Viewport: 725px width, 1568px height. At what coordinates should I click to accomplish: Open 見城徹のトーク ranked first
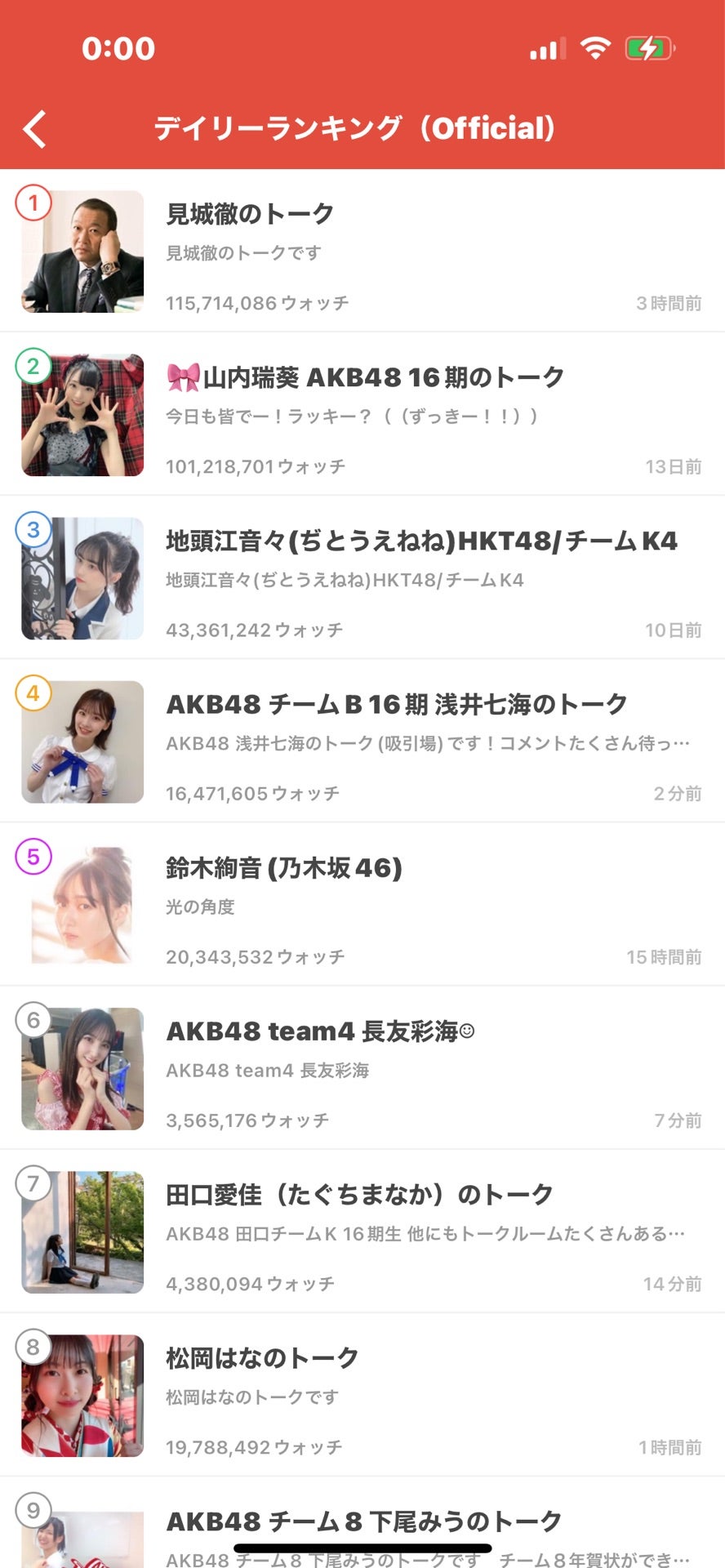coord(362,252)
